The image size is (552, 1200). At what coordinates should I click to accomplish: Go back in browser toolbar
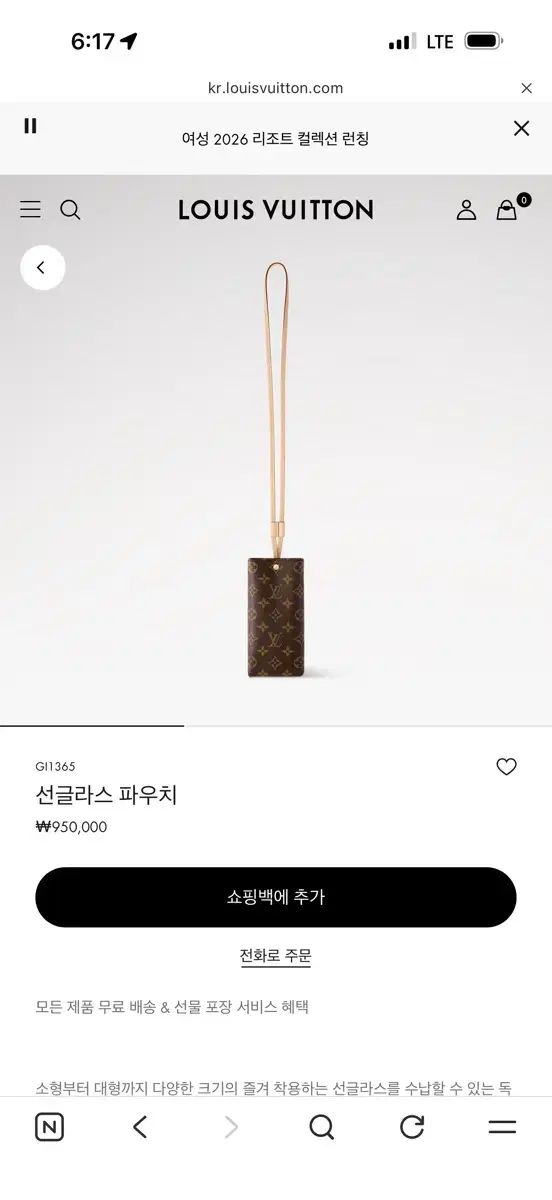(x=140, y=1127)
